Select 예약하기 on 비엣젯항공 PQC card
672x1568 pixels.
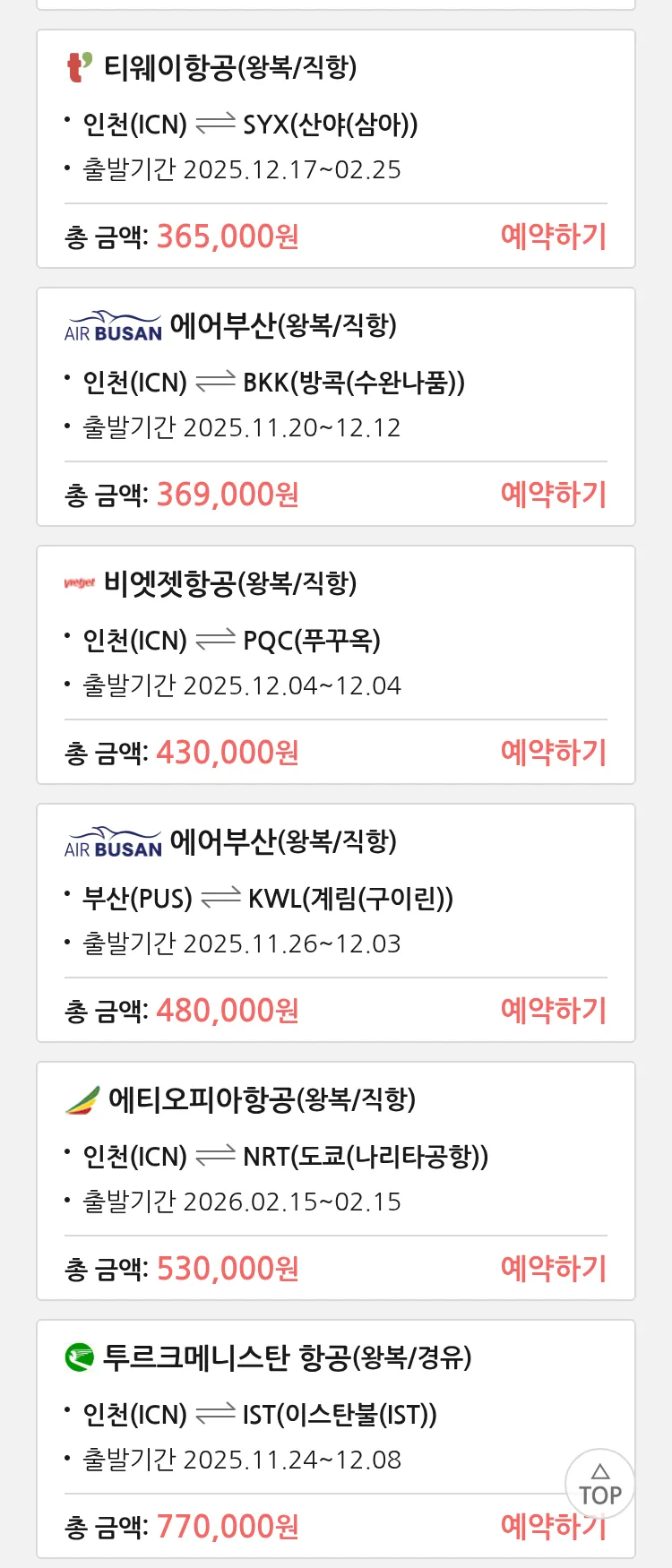click(553, 753)
